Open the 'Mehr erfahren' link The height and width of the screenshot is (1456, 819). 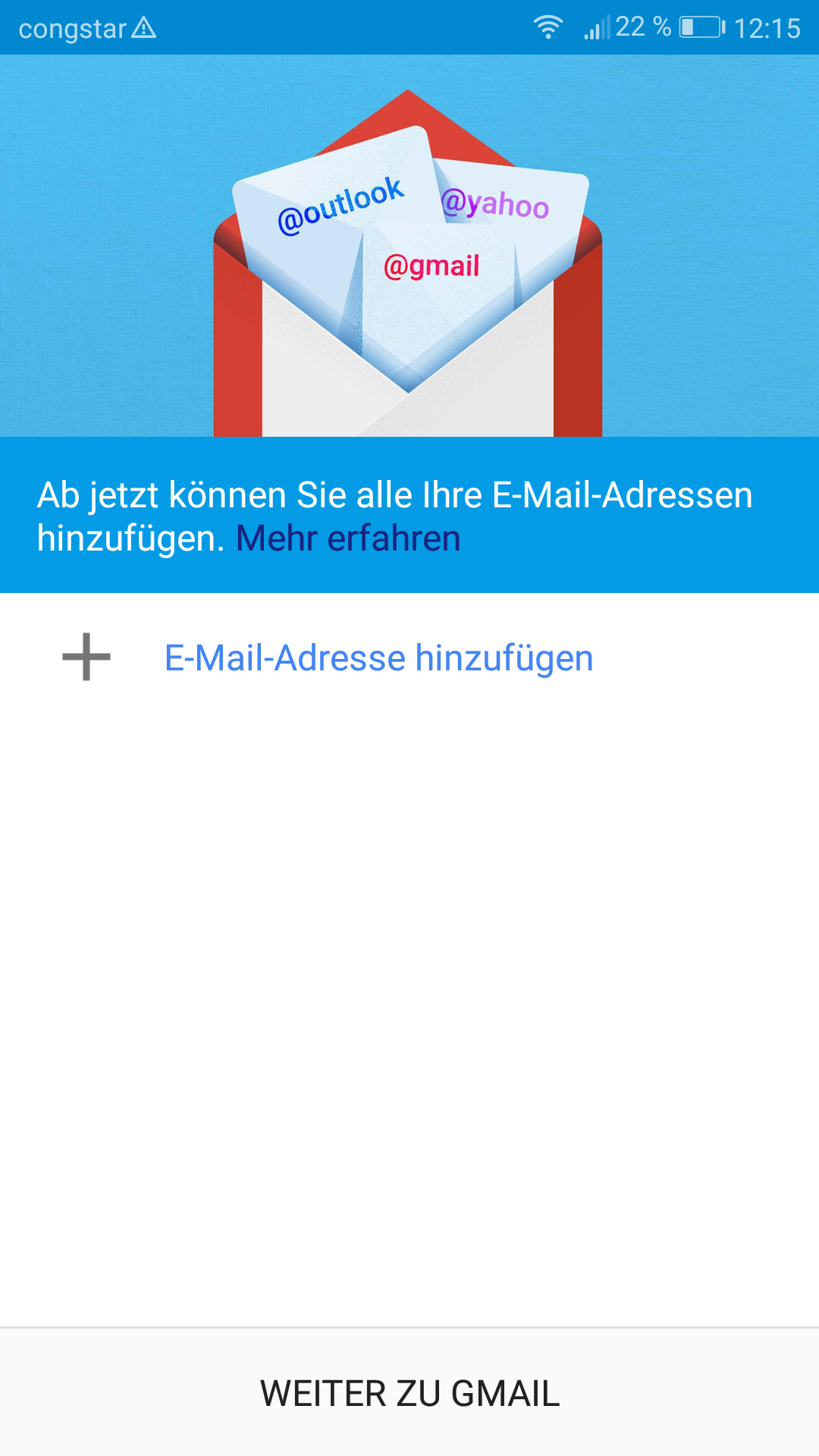click(x=348, y=538)
